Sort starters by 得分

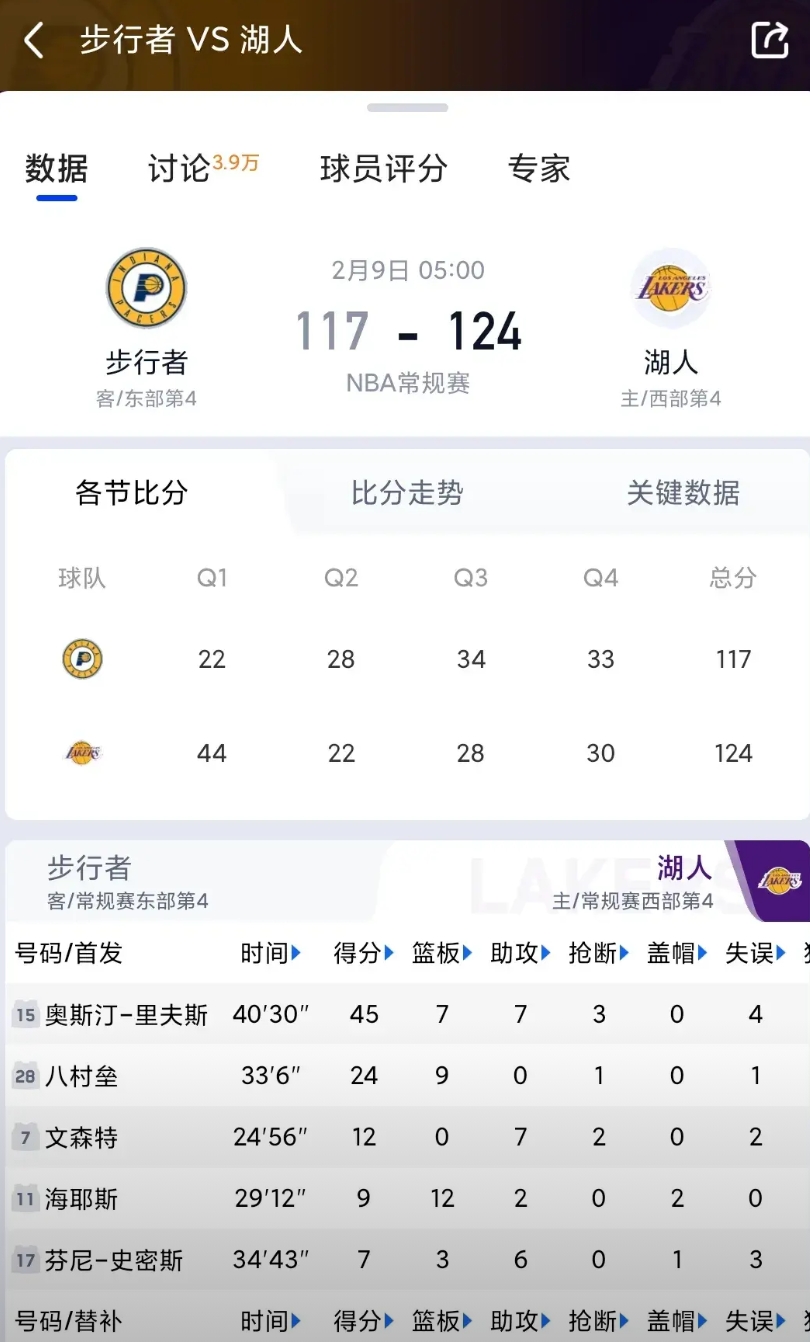point(364,953)
